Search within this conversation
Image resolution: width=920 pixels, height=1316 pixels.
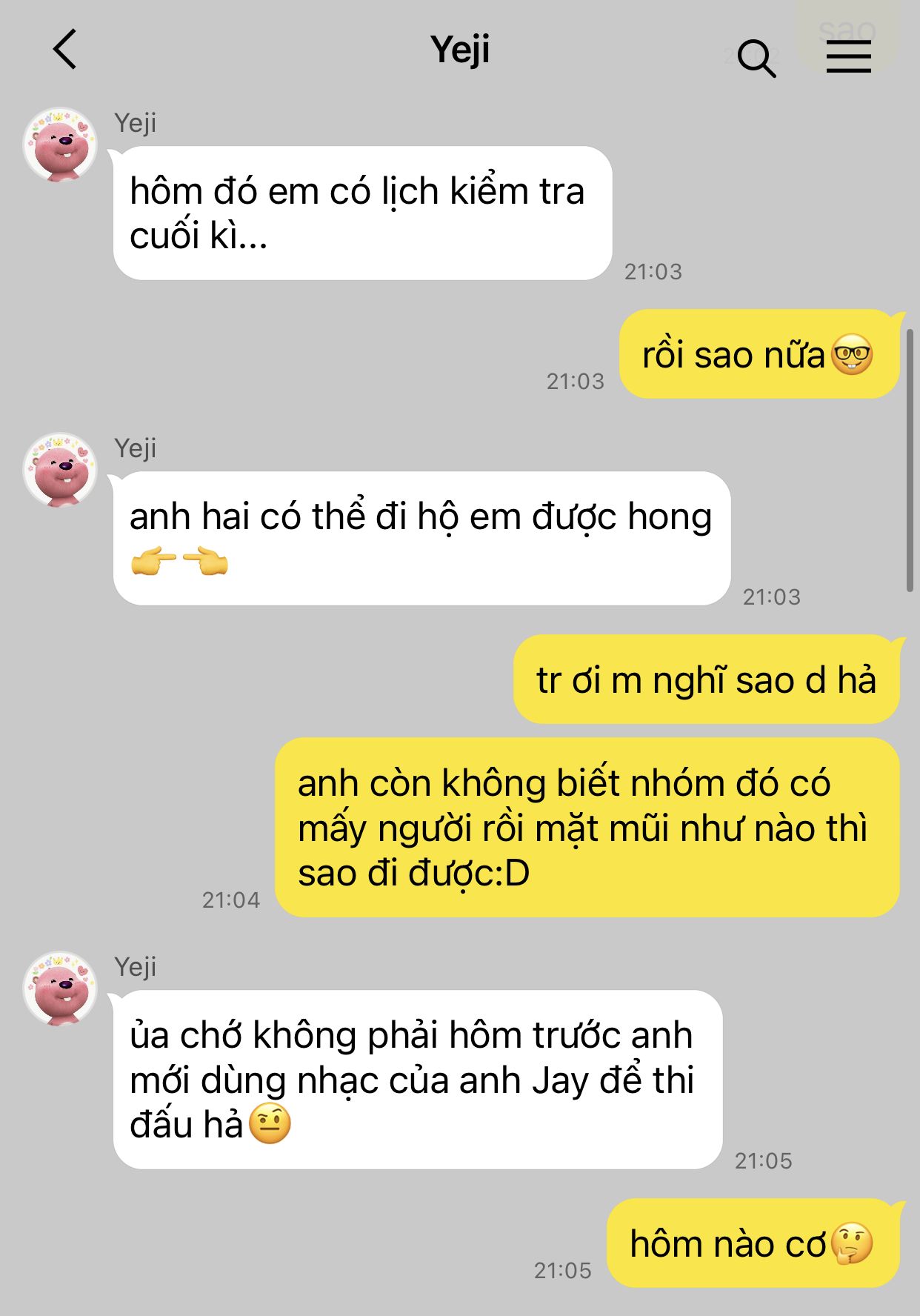click(x=756, y=58)
